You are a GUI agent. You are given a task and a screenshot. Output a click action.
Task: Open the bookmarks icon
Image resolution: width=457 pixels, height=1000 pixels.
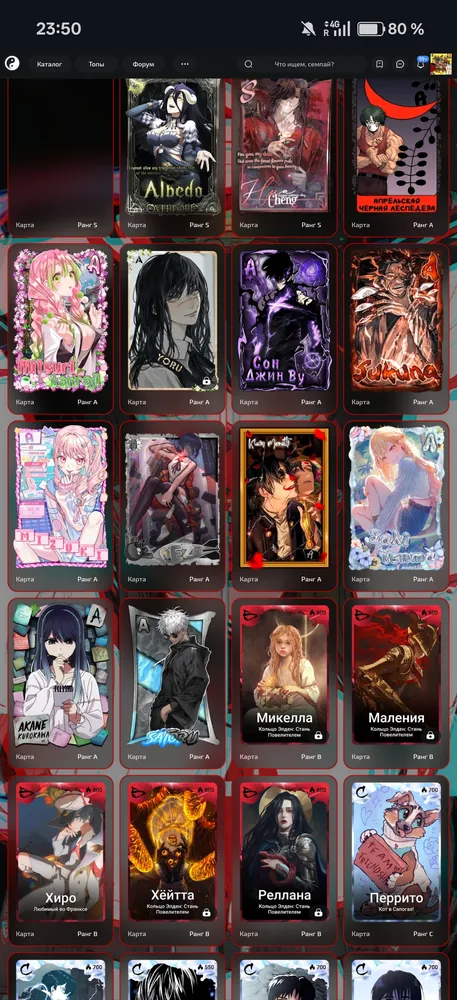[379, 64]
